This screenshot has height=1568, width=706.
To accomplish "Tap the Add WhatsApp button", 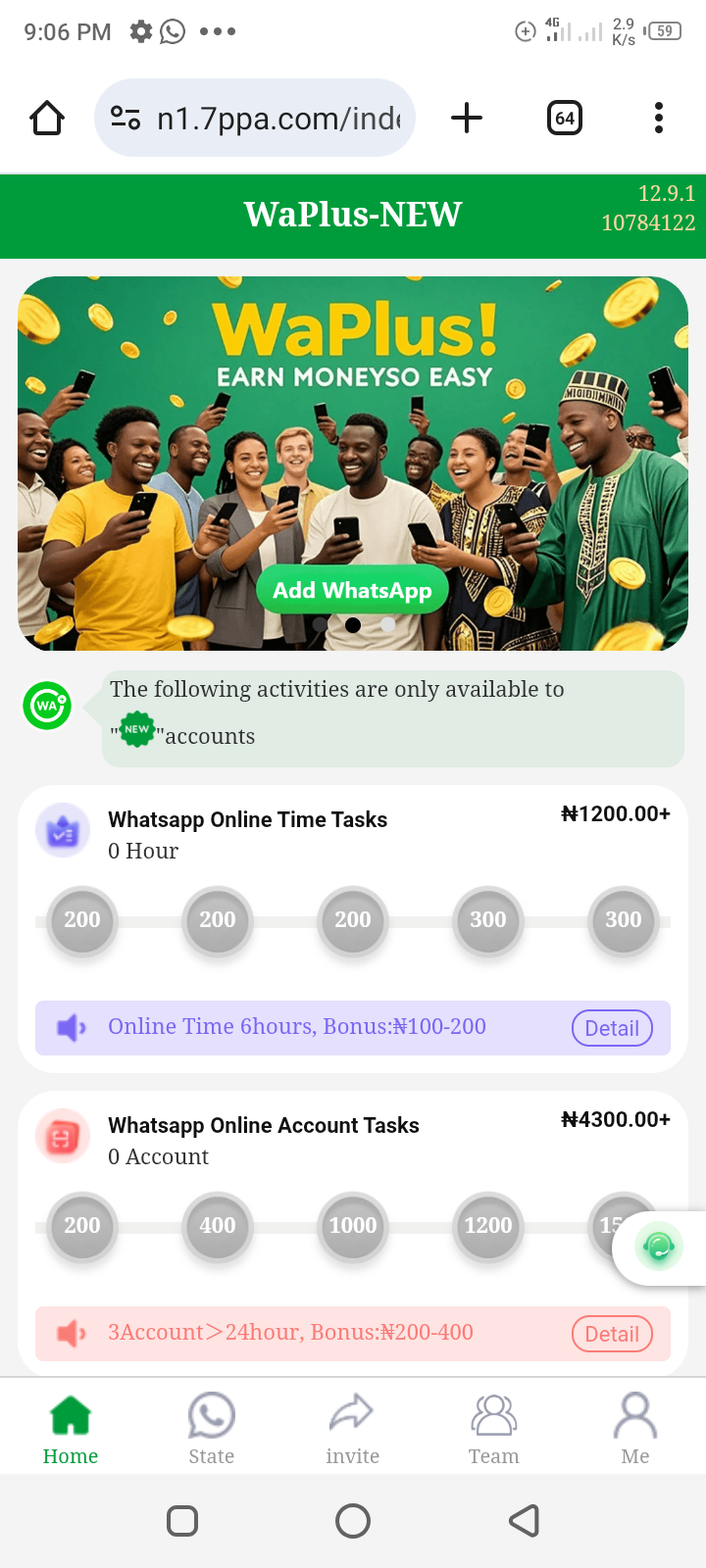I will [352, 590].
